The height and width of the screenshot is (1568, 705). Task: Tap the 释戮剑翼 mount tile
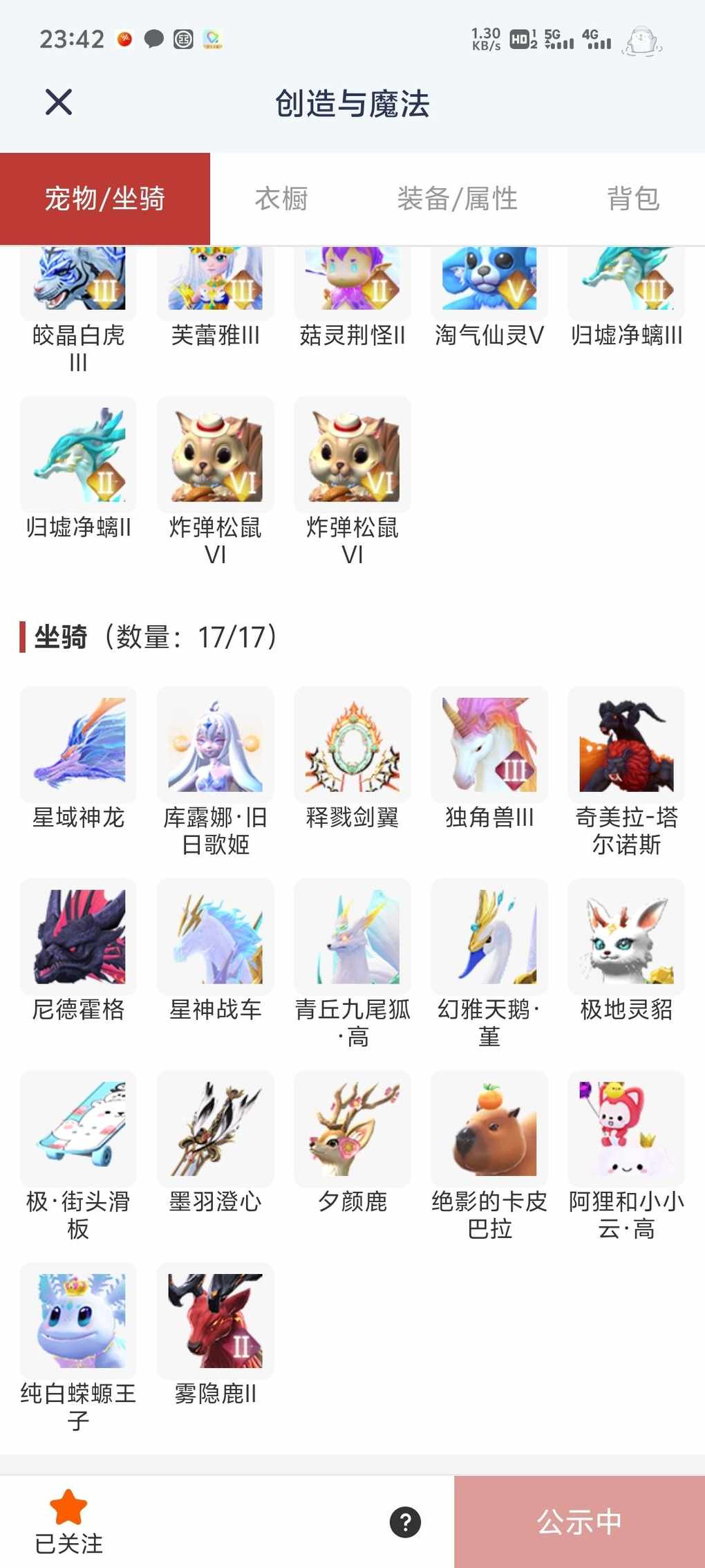352,746
